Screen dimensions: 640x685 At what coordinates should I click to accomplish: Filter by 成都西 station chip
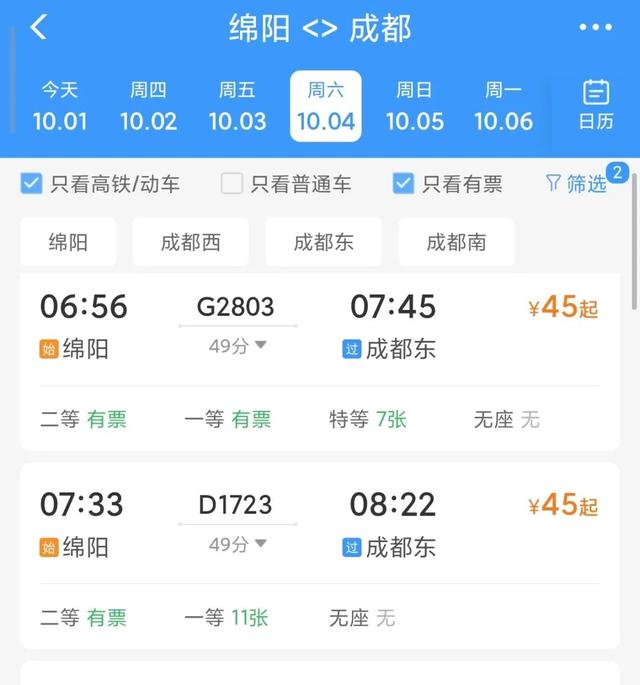190,242
